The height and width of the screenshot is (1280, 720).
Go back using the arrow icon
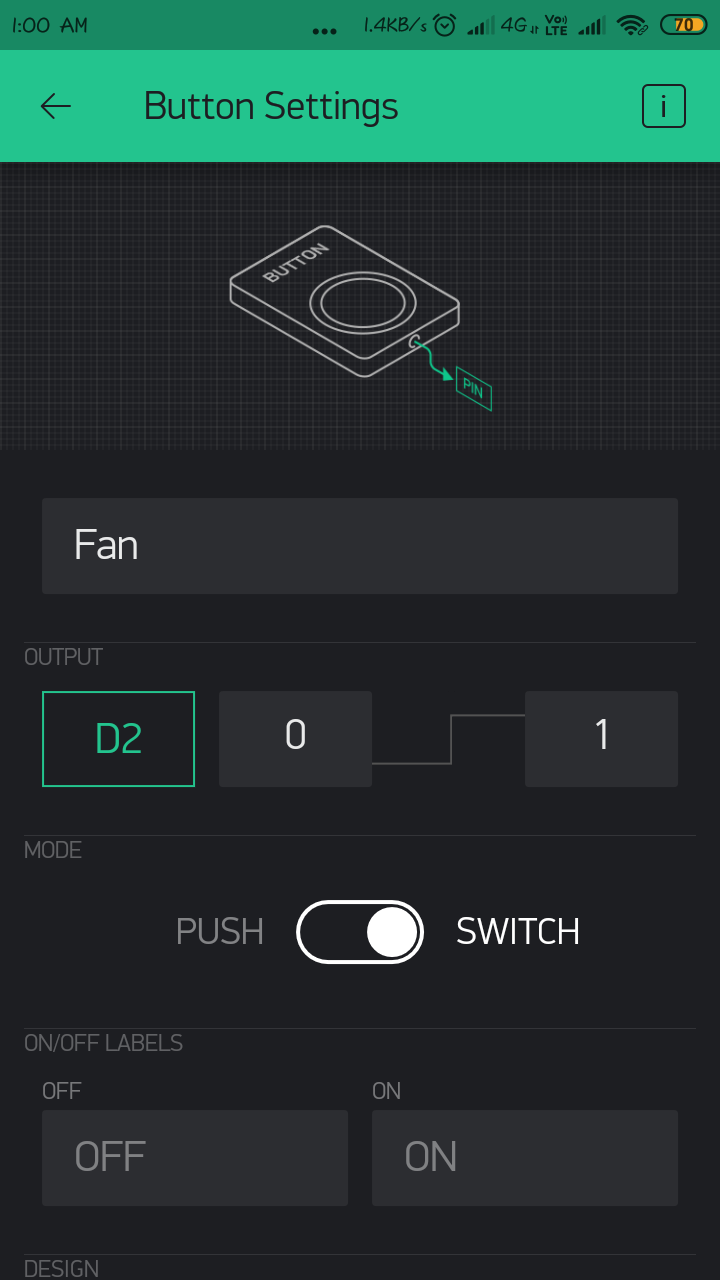(55, 106)
